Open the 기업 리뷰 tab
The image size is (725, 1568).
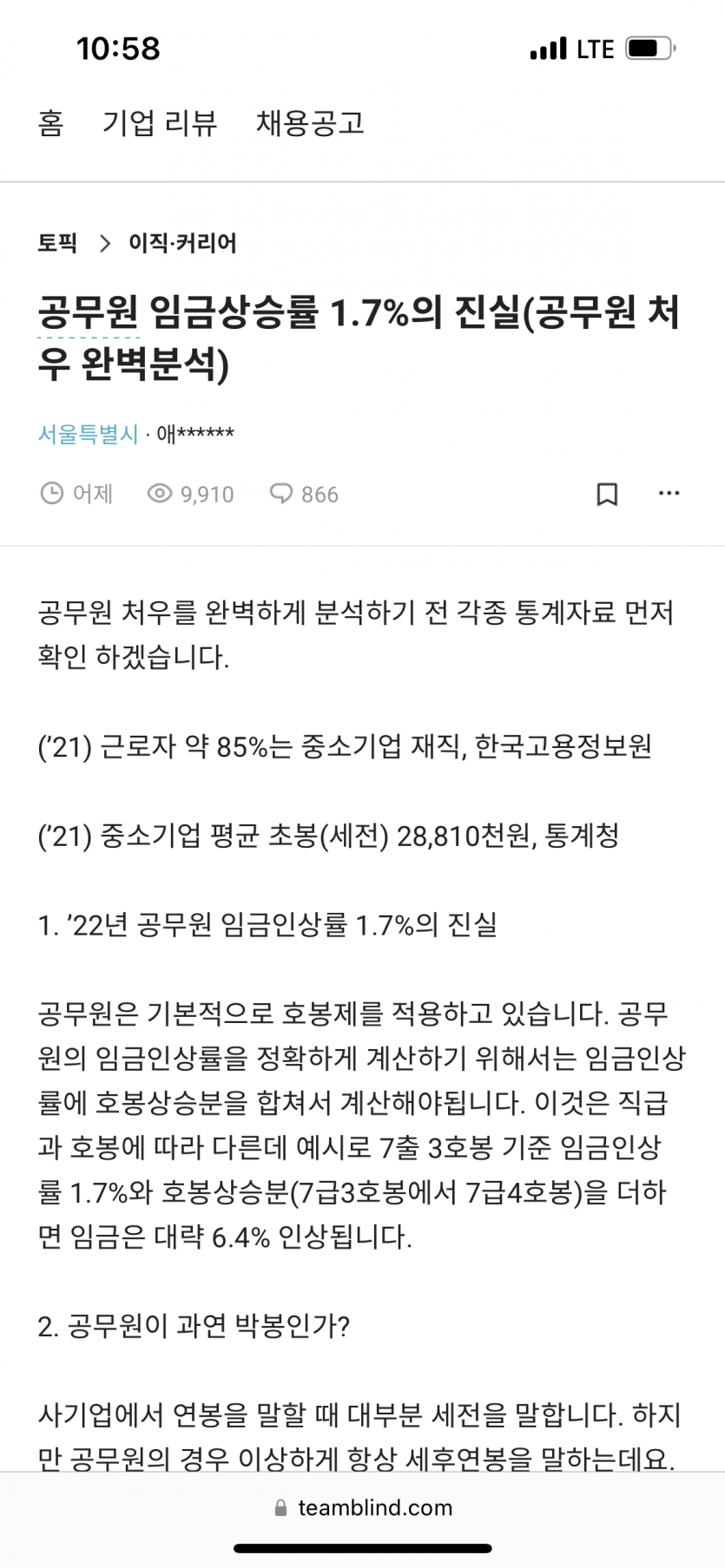pyautogui.click(x=160, y=123)
